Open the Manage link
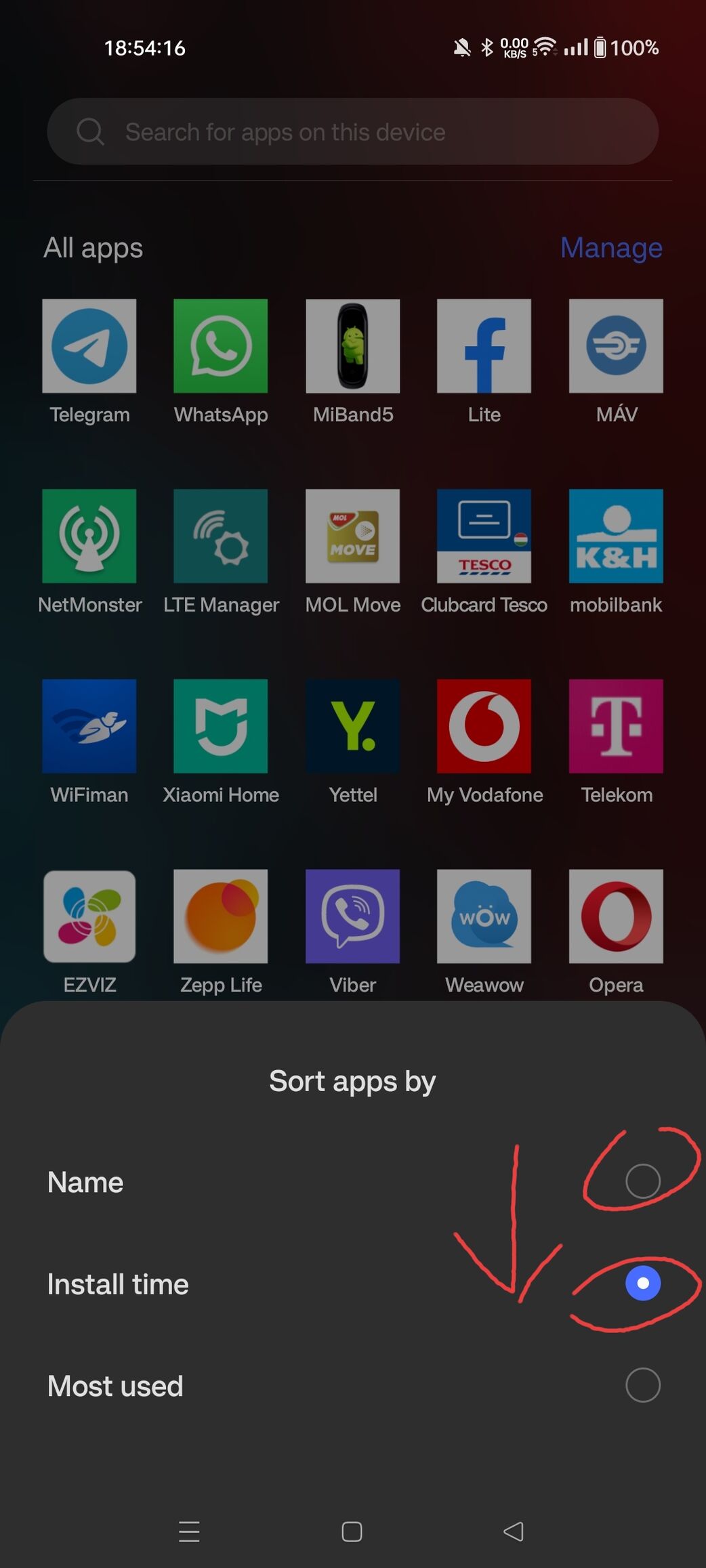This screenshot has width=706, height=1568. pos(611,248)
